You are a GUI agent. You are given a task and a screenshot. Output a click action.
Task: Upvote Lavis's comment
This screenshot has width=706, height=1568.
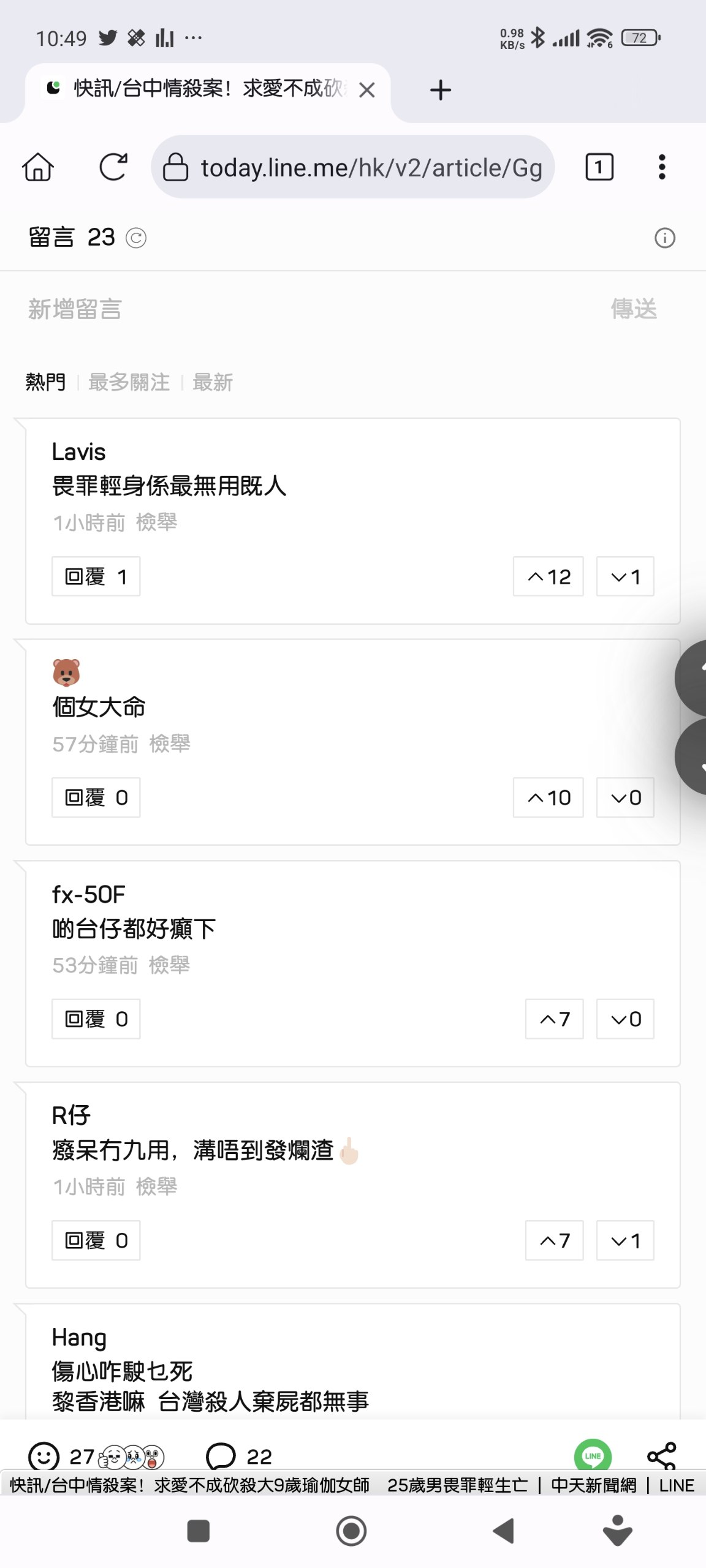[548, 576]
